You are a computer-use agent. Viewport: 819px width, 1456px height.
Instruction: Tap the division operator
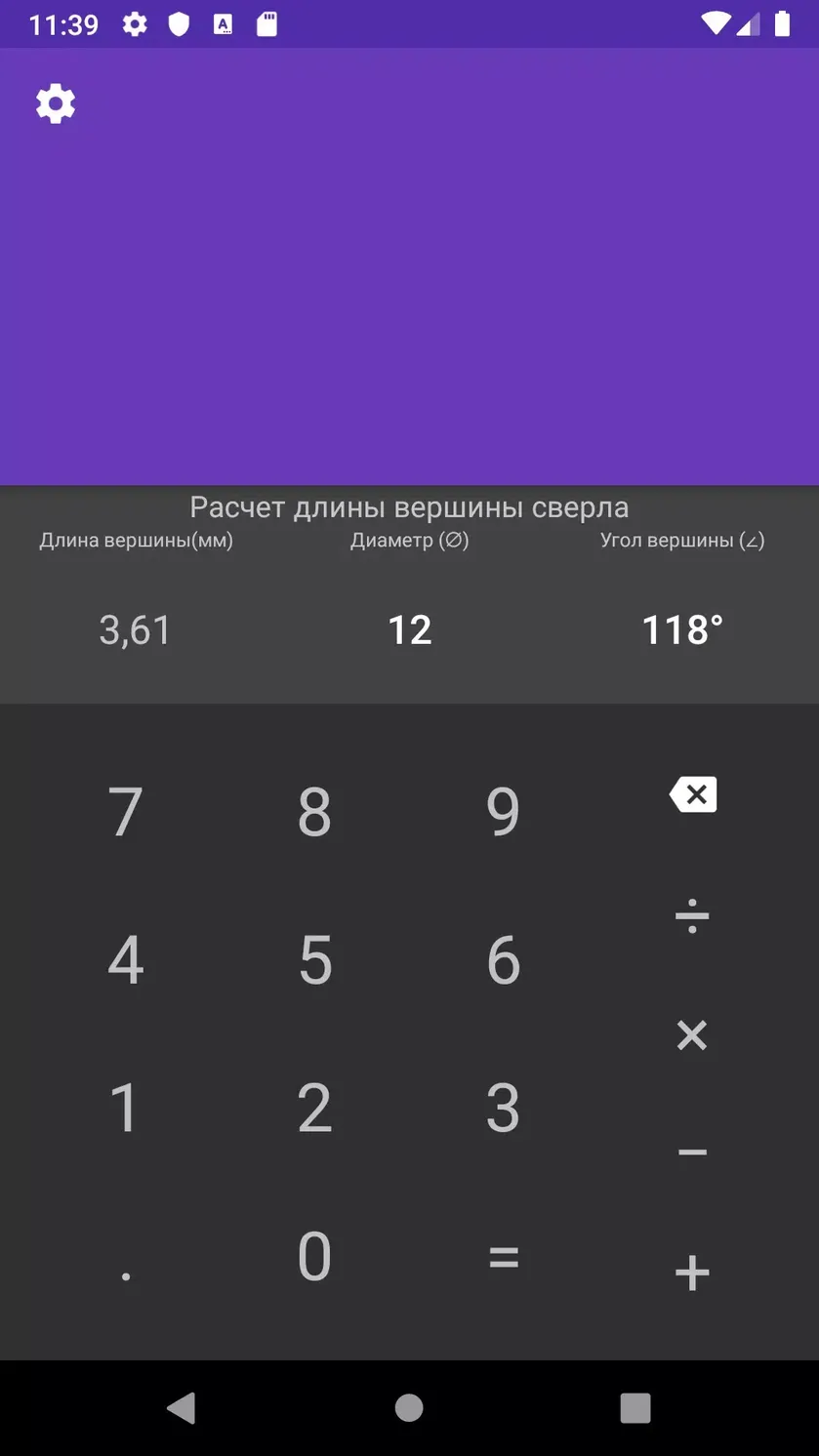[692, 916]
